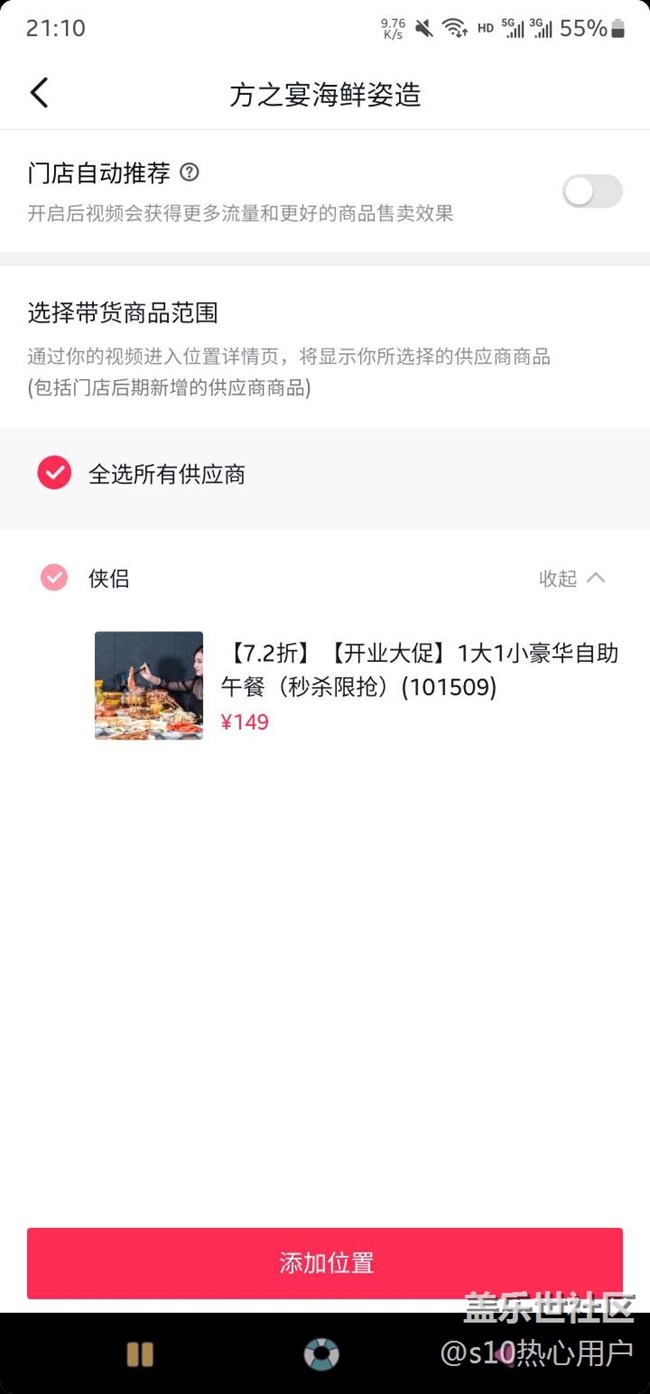Toggle the 侠侣 supplier checkbox

click(x=54, y=578)
